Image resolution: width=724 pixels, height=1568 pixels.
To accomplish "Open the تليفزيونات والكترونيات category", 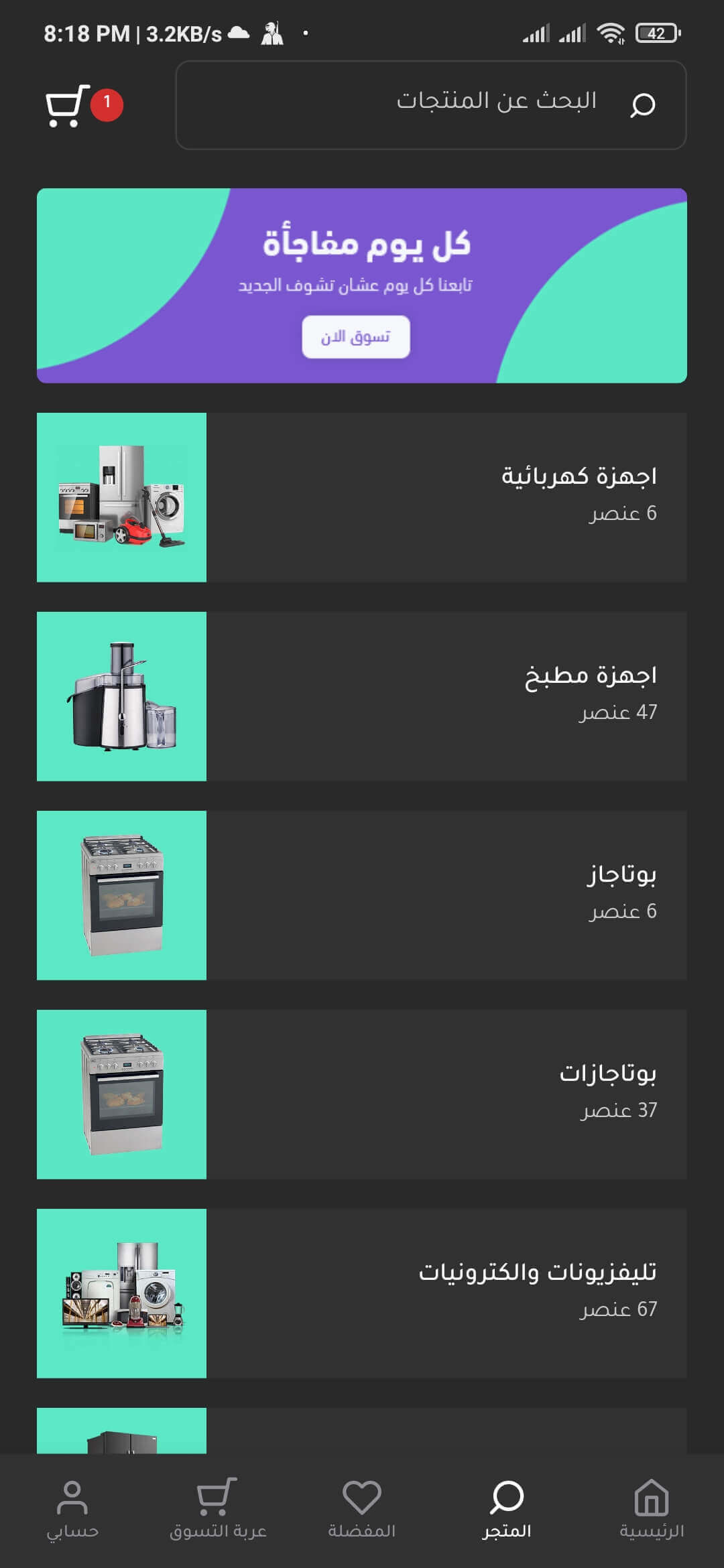I will point(362,1293).
